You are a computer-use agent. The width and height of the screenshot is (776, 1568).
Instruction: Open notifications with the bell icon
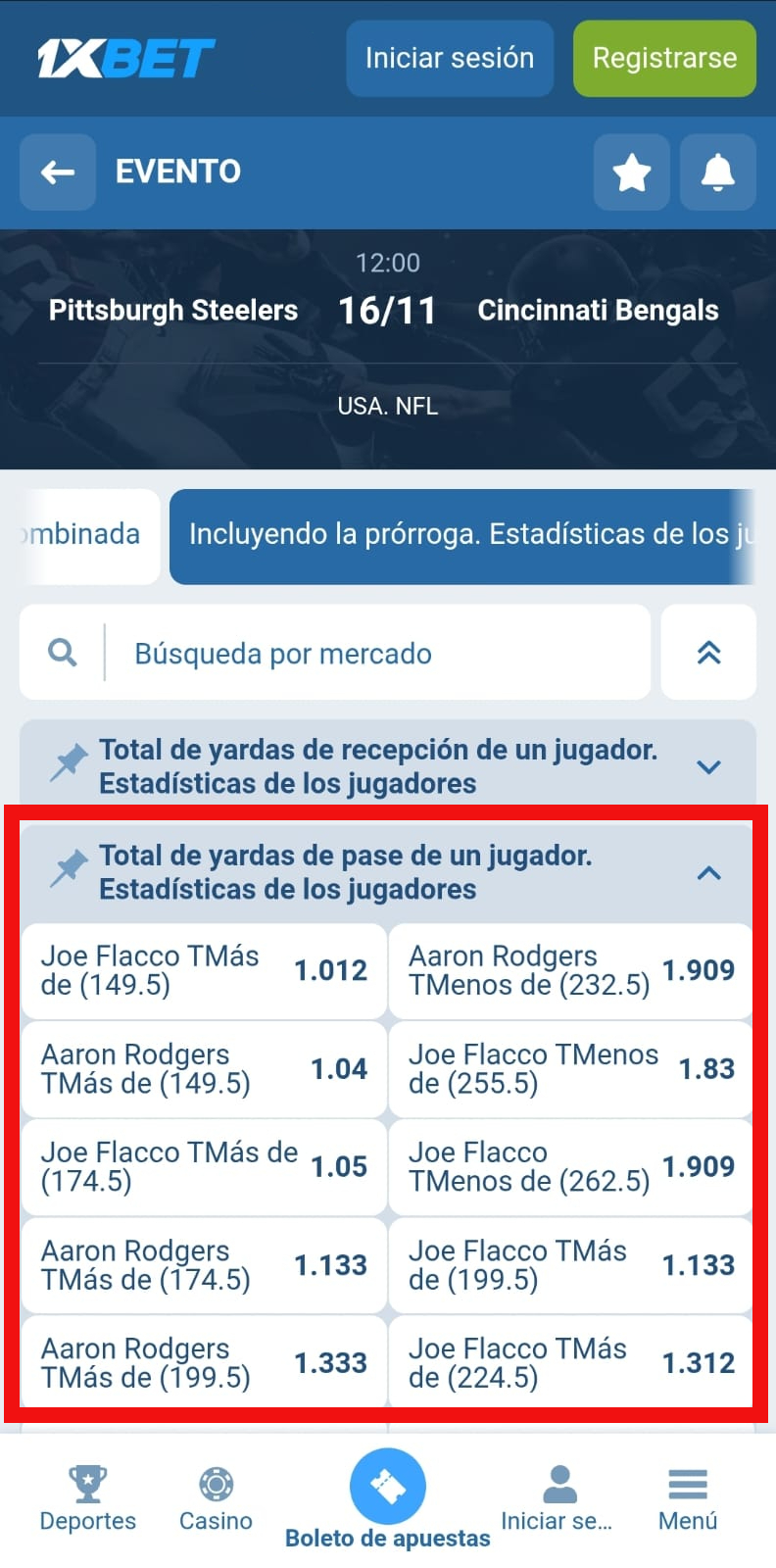pos(717,172)
